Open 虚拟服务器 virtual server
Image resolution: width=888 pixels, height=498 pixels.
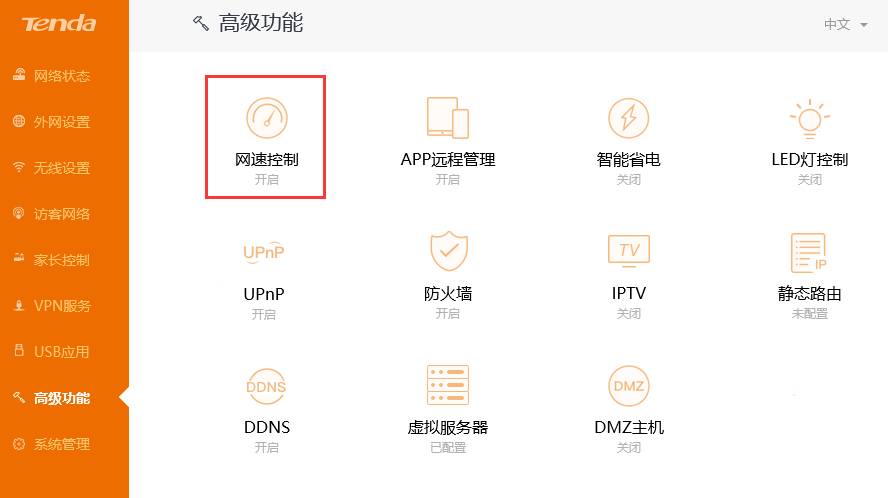pyautogui.click(x=447, y=405)
